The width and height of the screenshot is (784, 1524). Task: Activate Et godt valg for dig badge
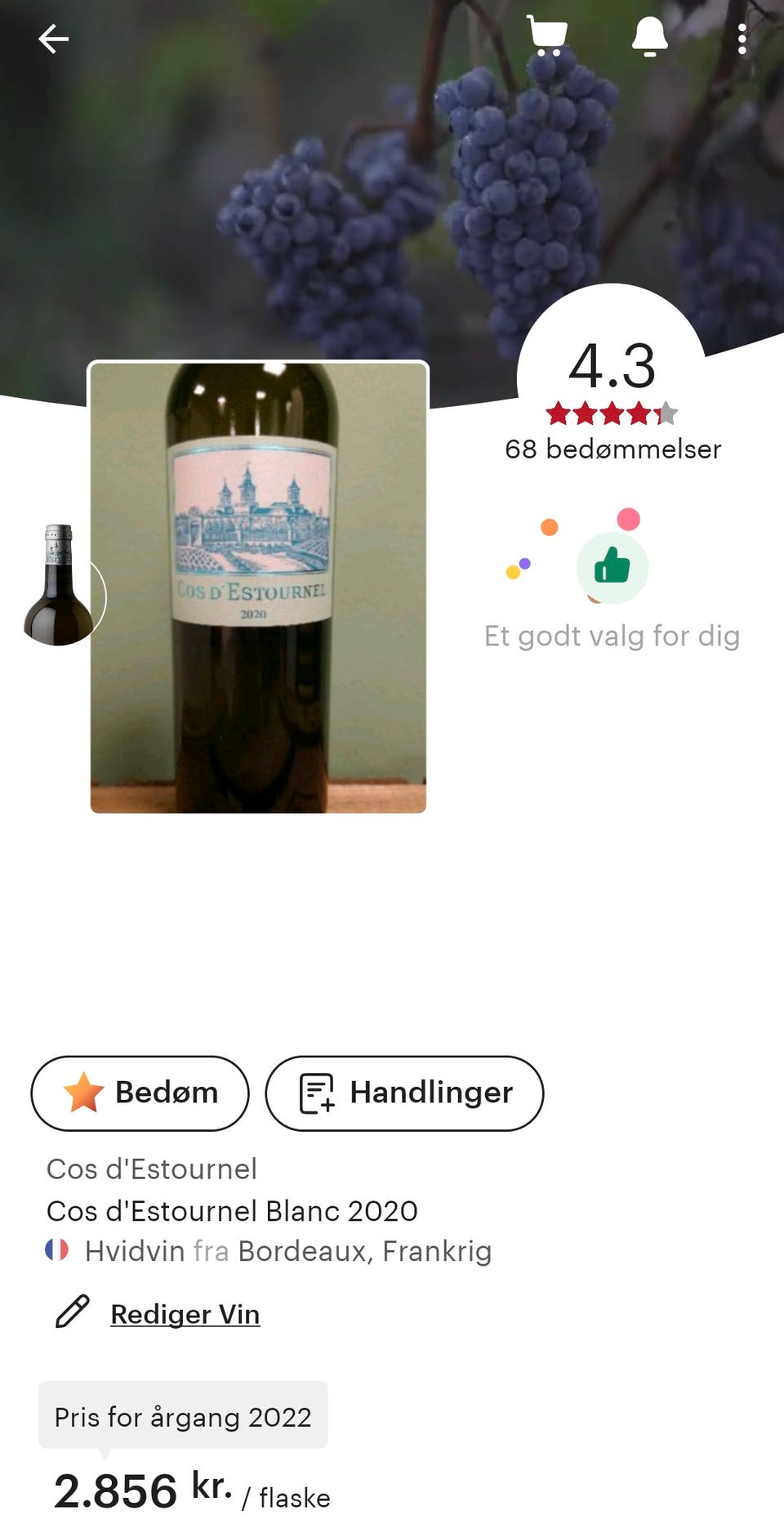[612, 636]
